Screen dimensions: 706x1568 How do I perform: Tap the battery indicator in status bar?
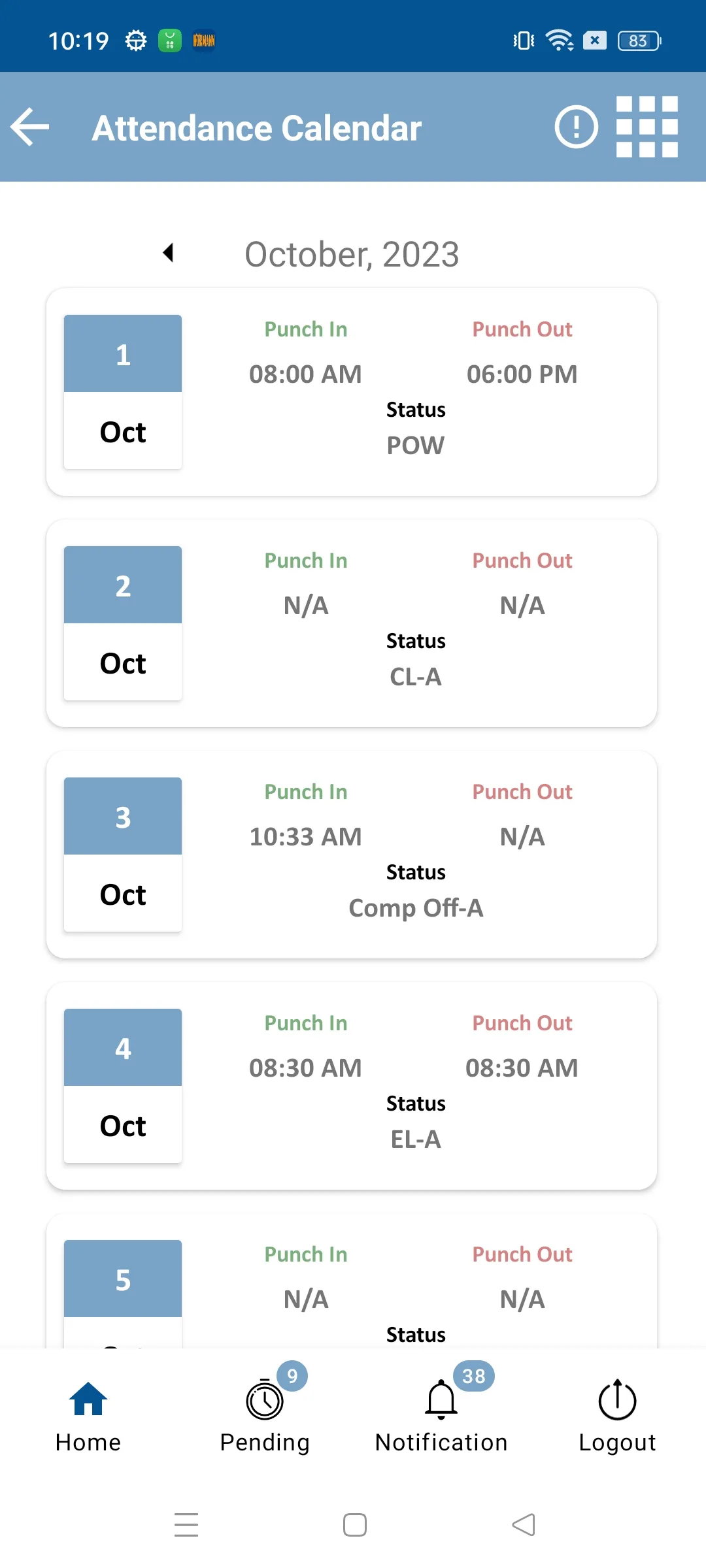tap(637, 41)
